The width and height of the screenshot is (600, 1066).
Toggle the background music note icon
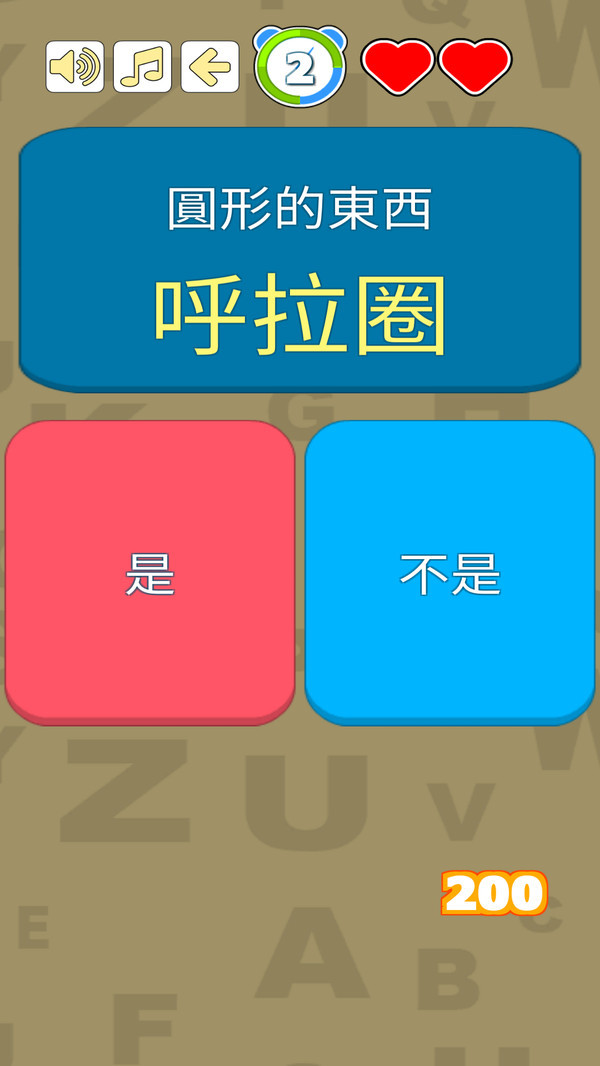(x=142, y=67)
